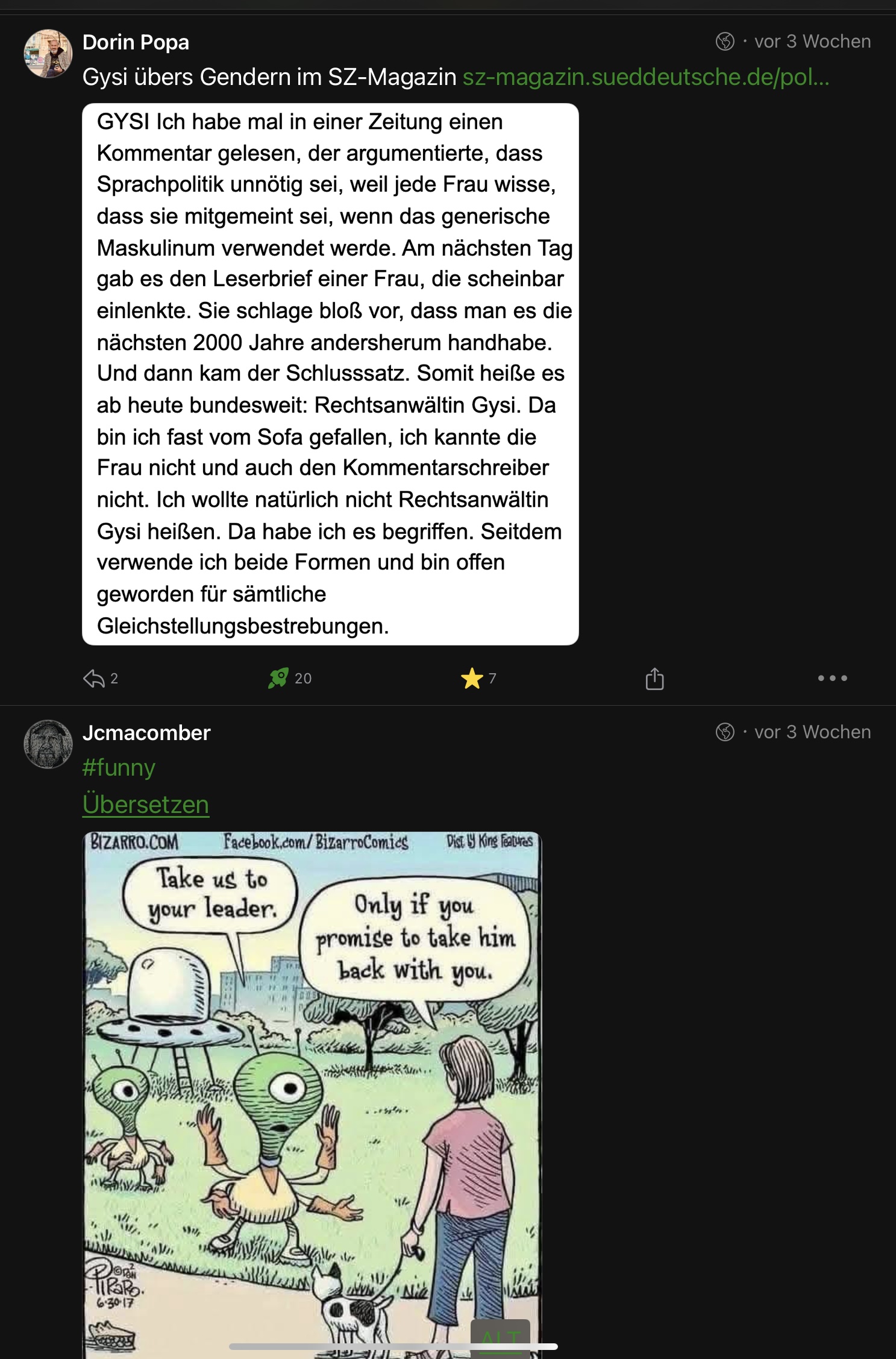Reply to Dorin Popa's post
This screenshot has width=896, height=1359.
tap(95, 679)
